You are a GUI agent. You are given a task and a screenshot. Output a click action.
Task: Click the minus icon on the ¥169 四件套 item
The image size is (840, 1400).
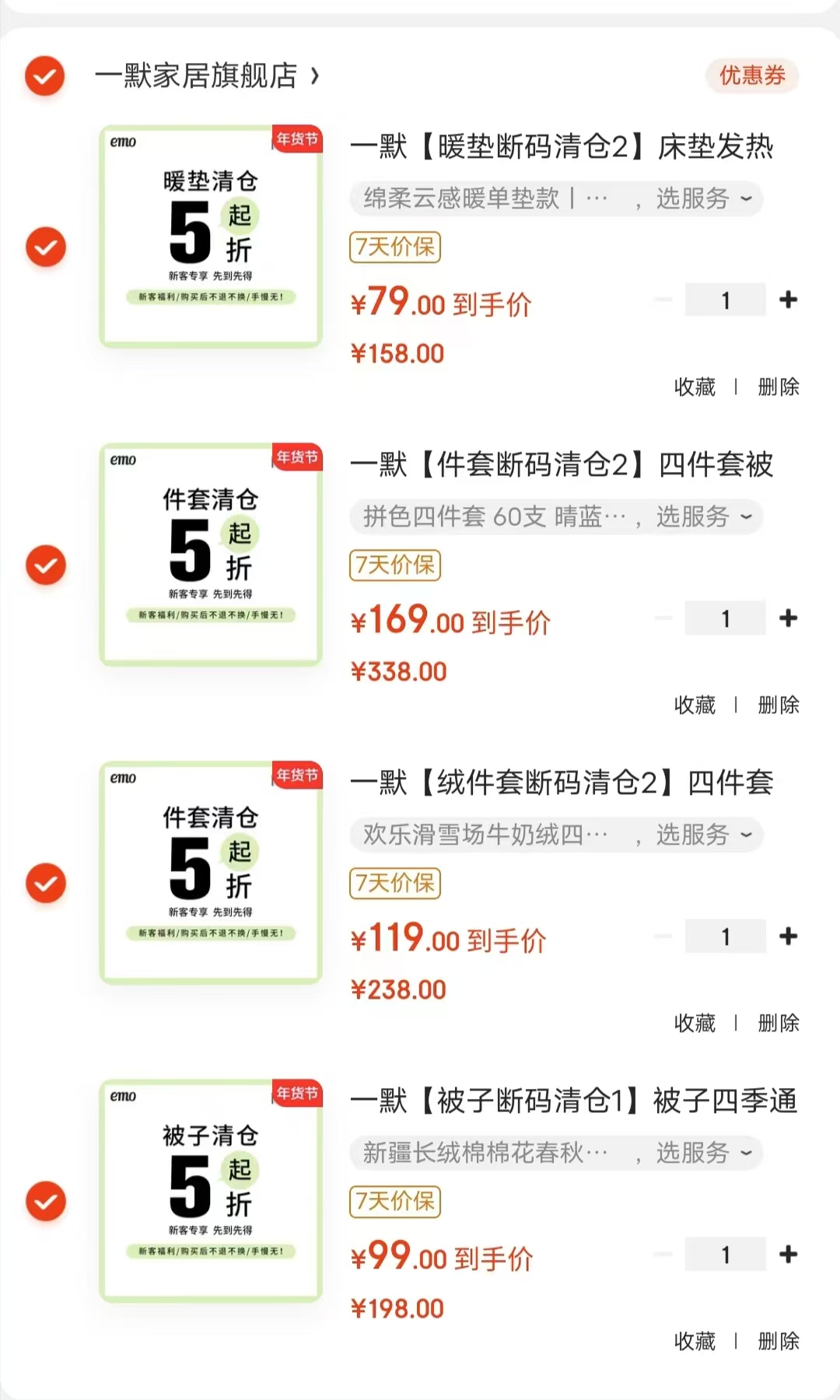[663, 617]
